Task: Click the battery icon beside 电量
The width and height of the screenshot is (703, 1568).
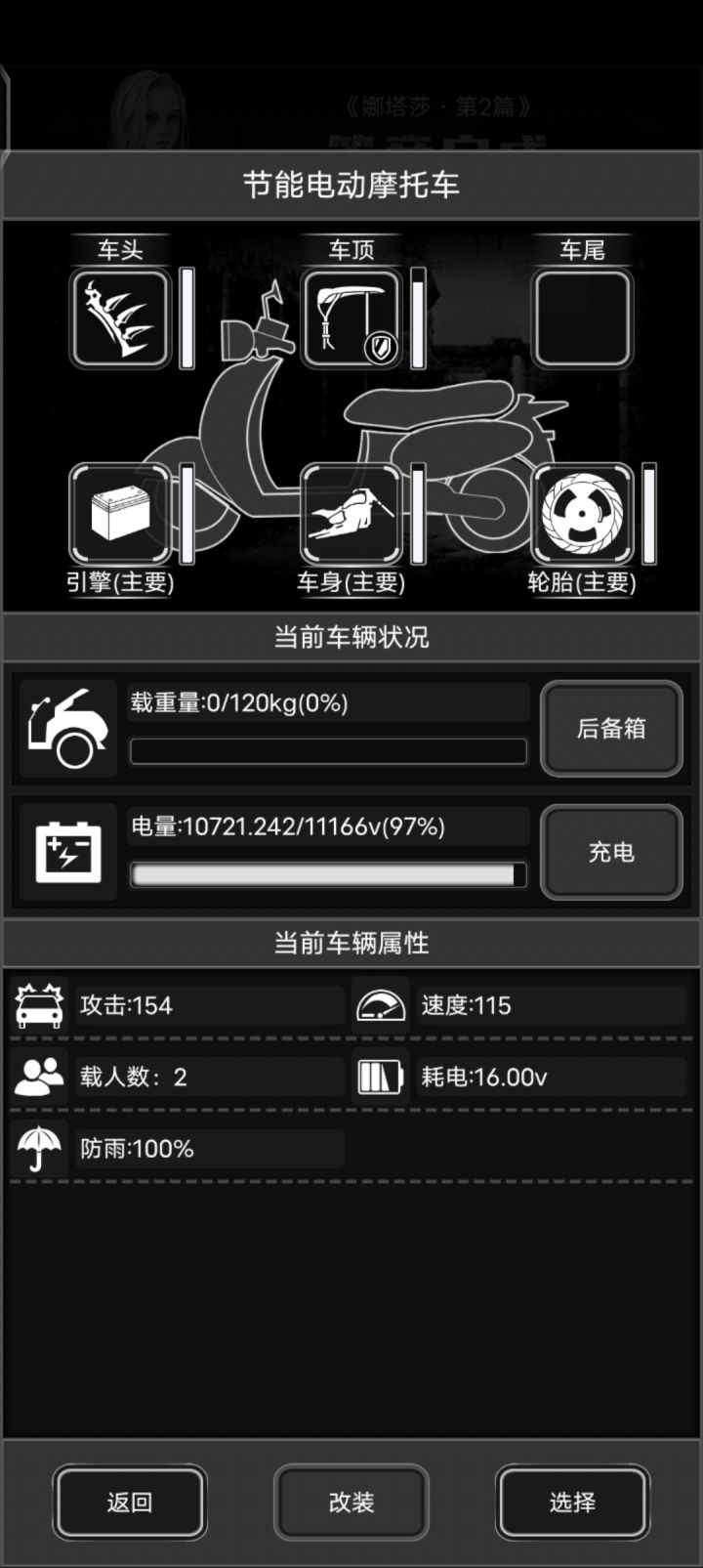Action: [x=67, y=851]
